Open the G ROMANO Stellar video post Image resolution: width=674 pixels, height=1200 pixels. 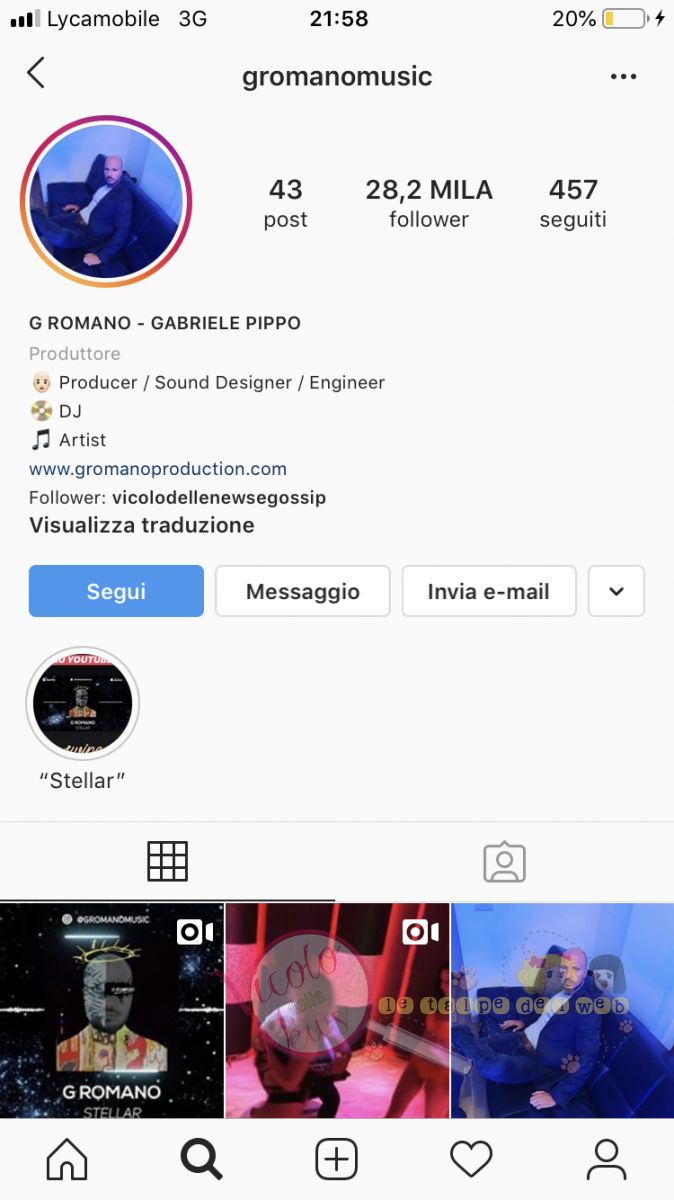112,1010
